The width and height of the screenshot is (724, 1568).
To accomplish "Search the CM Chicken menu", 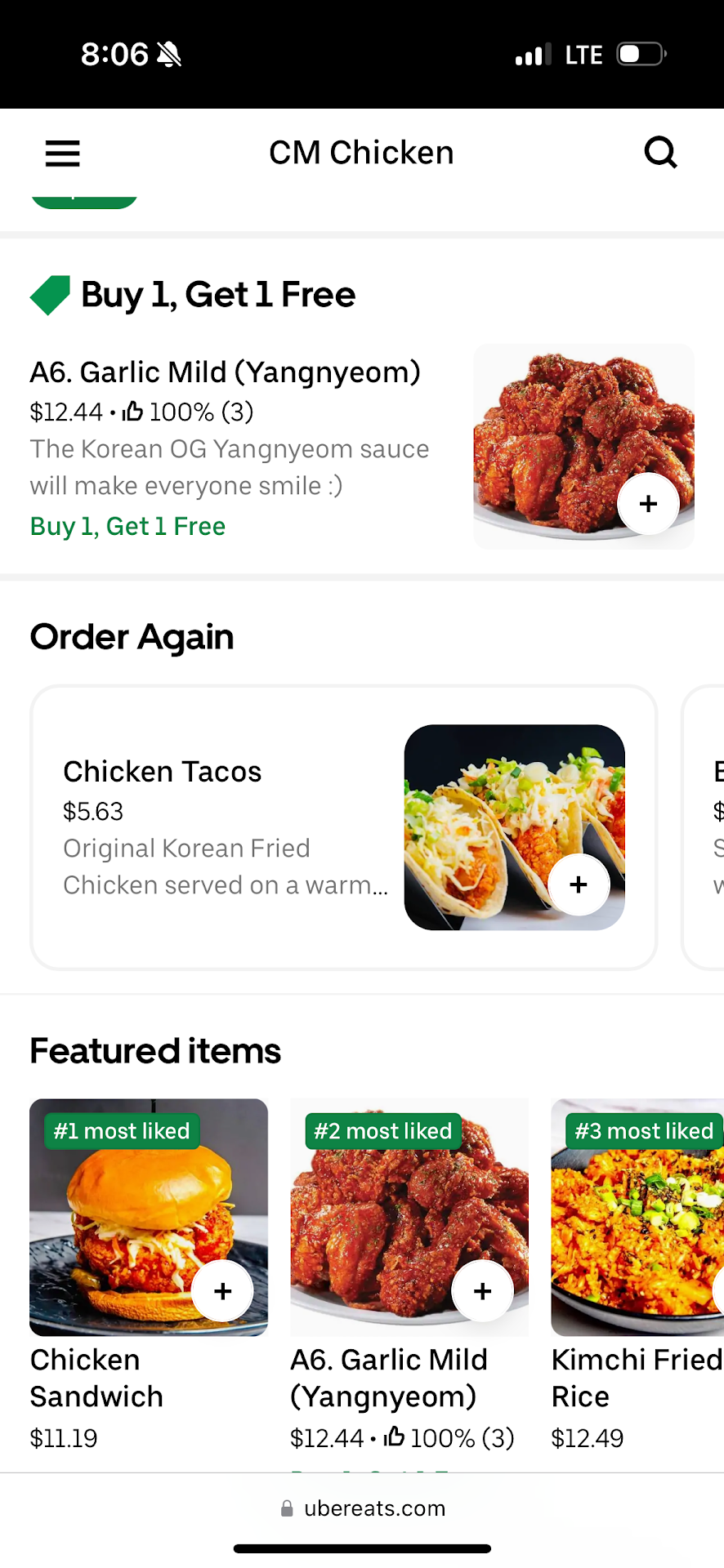I will (x=660, y=153).
